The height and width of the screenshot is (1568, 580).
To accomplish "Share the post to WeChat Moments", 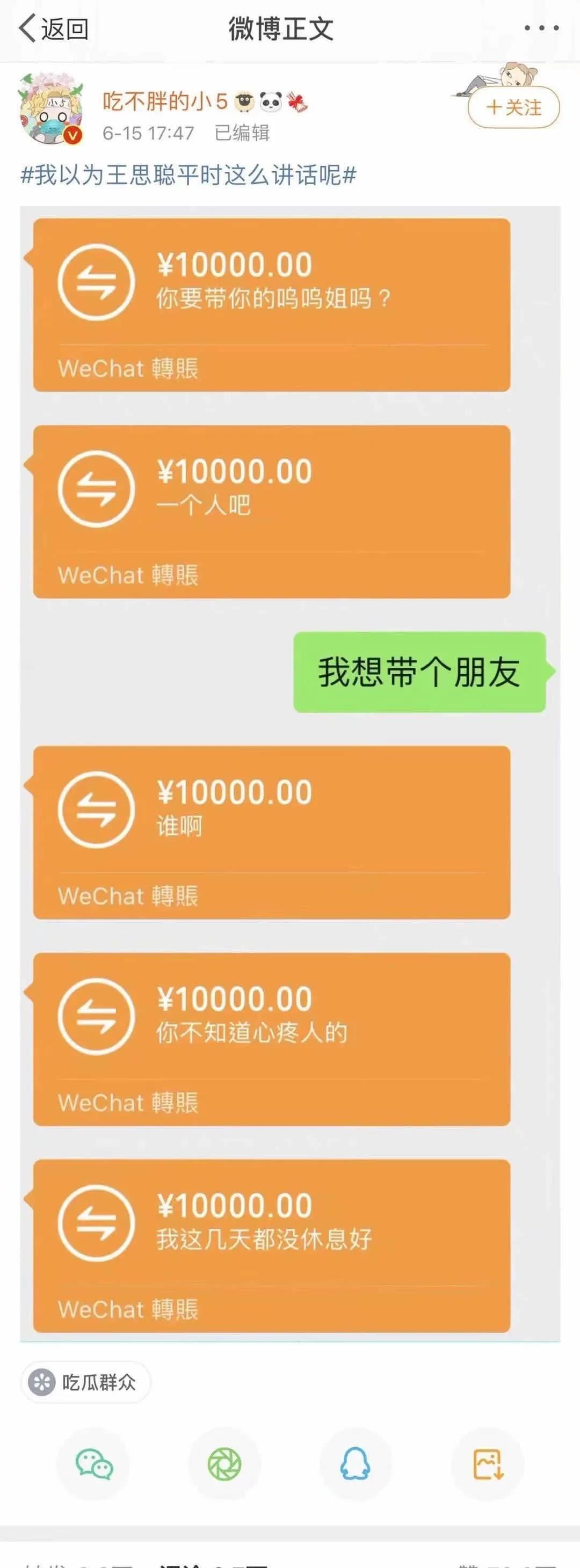I will (x=225, y=1464).
